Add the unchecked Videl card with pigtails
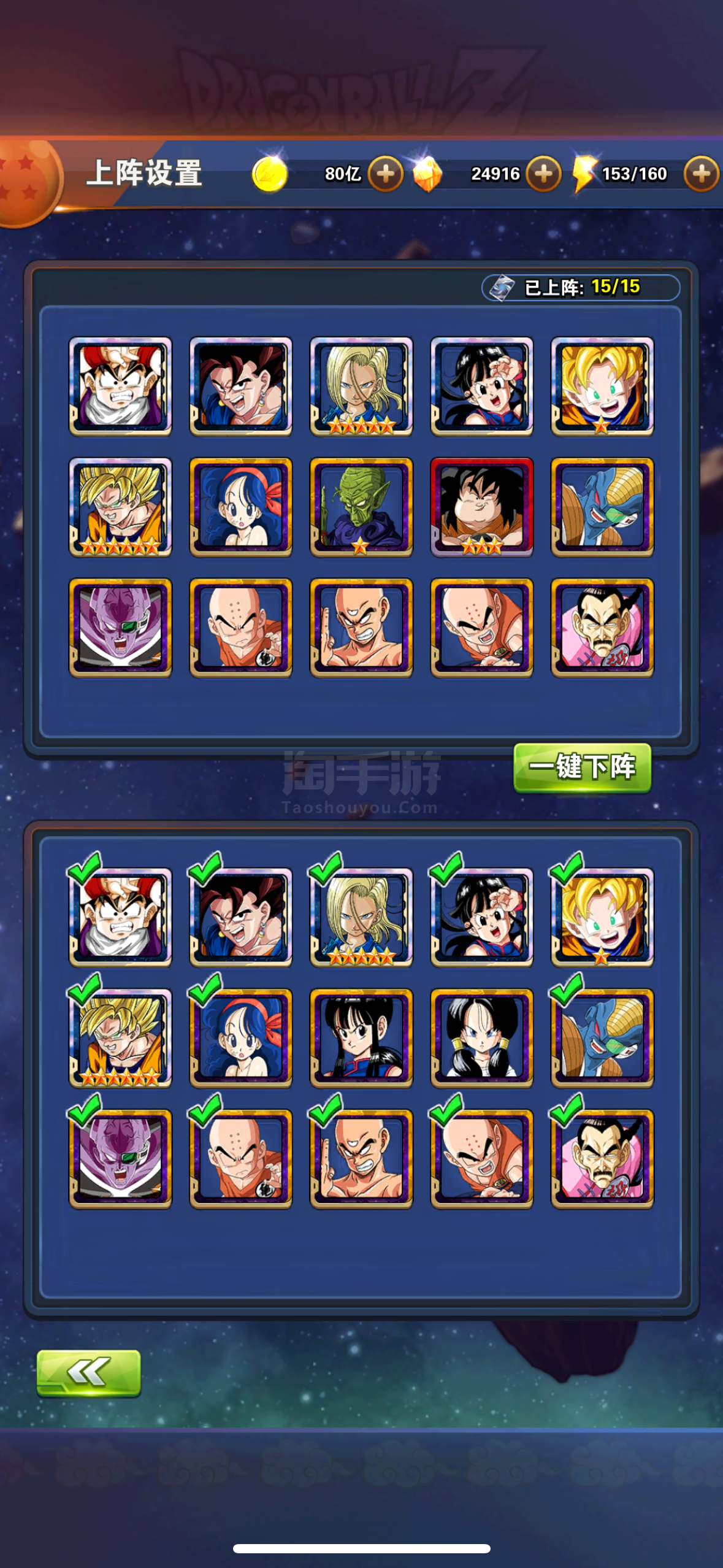The image size is (723, 1568). click(481, 1038)
